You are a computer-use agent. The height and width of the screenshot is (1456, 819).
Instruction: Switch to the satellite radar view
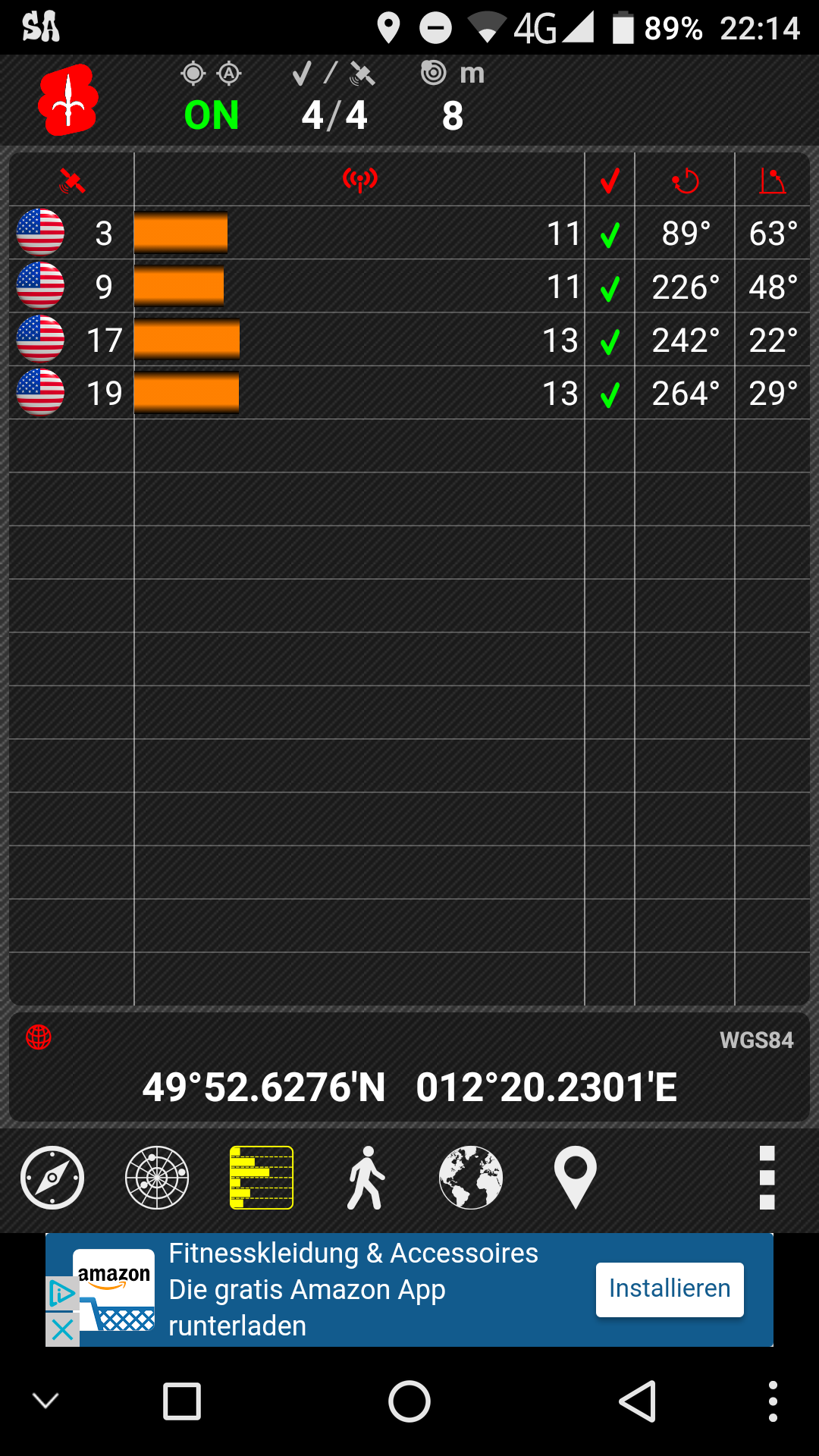157,1178
